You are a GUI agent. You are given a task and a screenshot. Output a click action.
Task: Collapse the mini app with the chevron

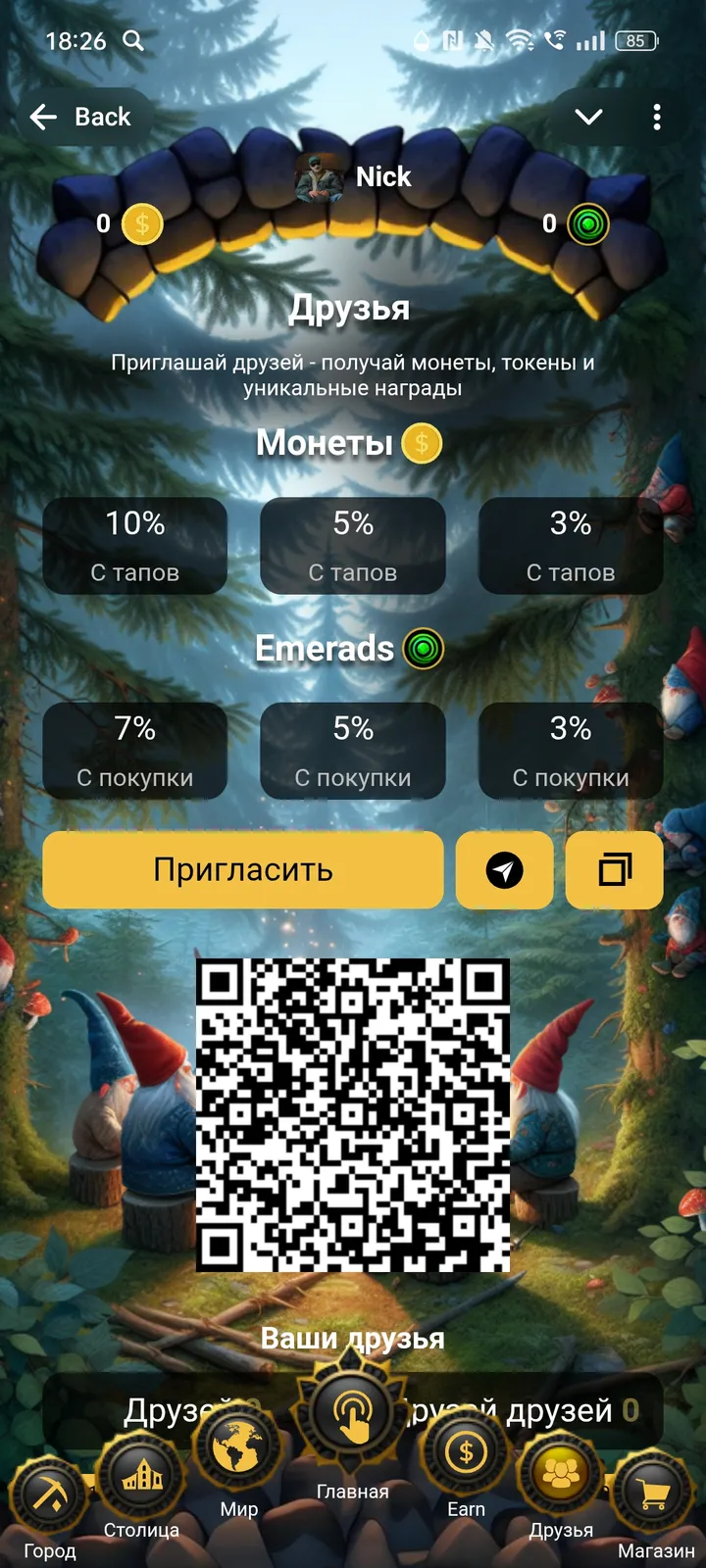point(588,117)
